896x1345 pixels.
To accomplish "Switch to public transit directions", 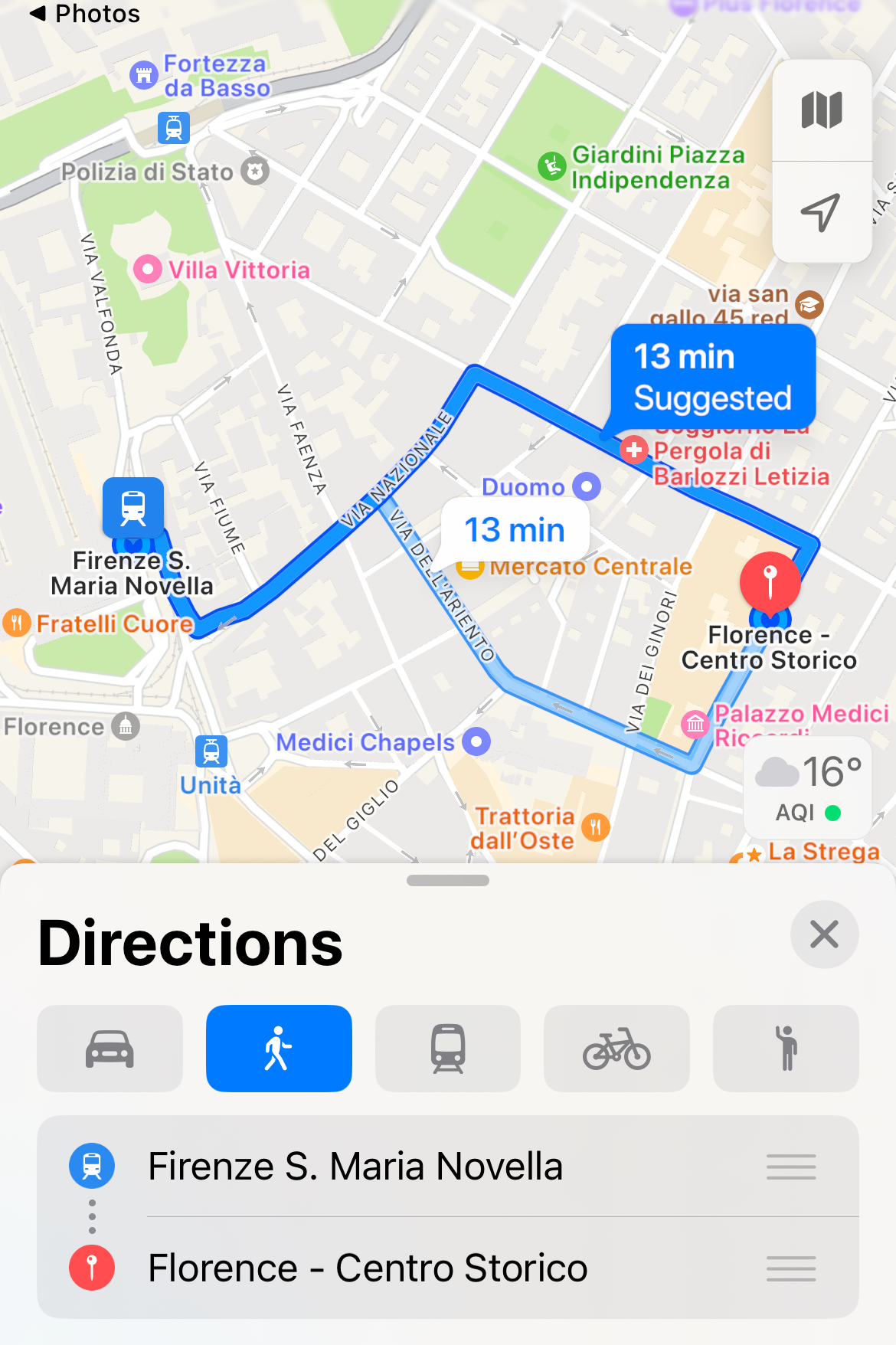I will pyautogui.click(x=448, y=1049).
